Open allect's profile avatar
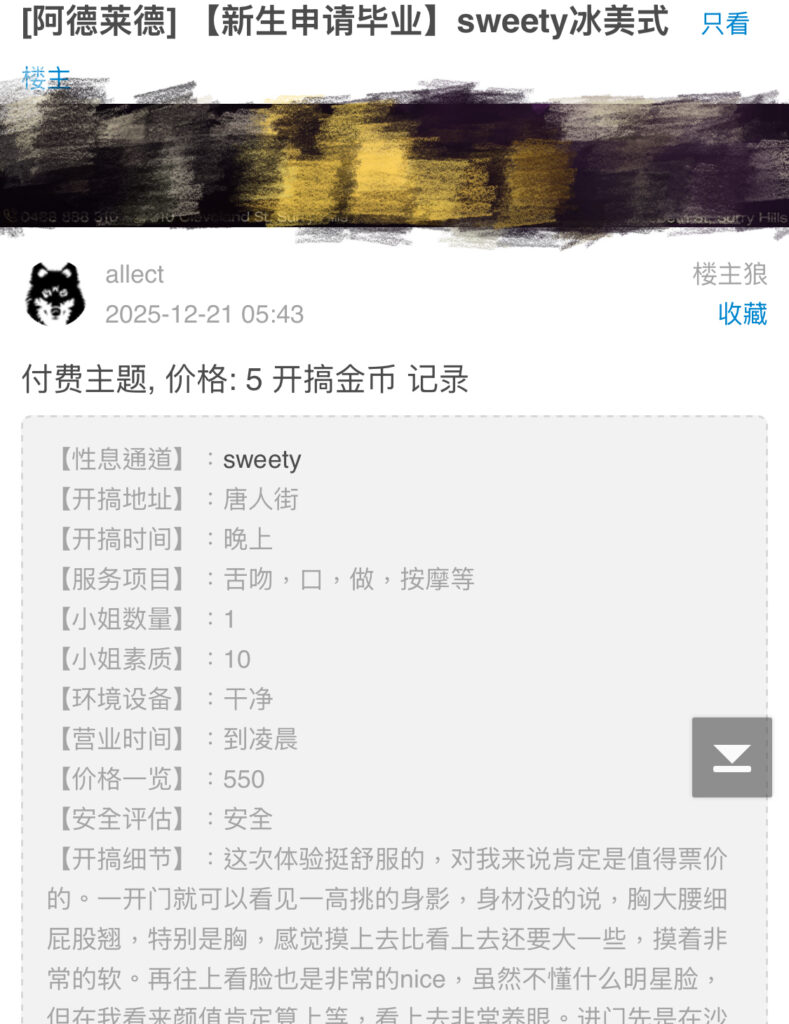The height and width of the screenshot is (1024, 789). [x=55, y=294]
